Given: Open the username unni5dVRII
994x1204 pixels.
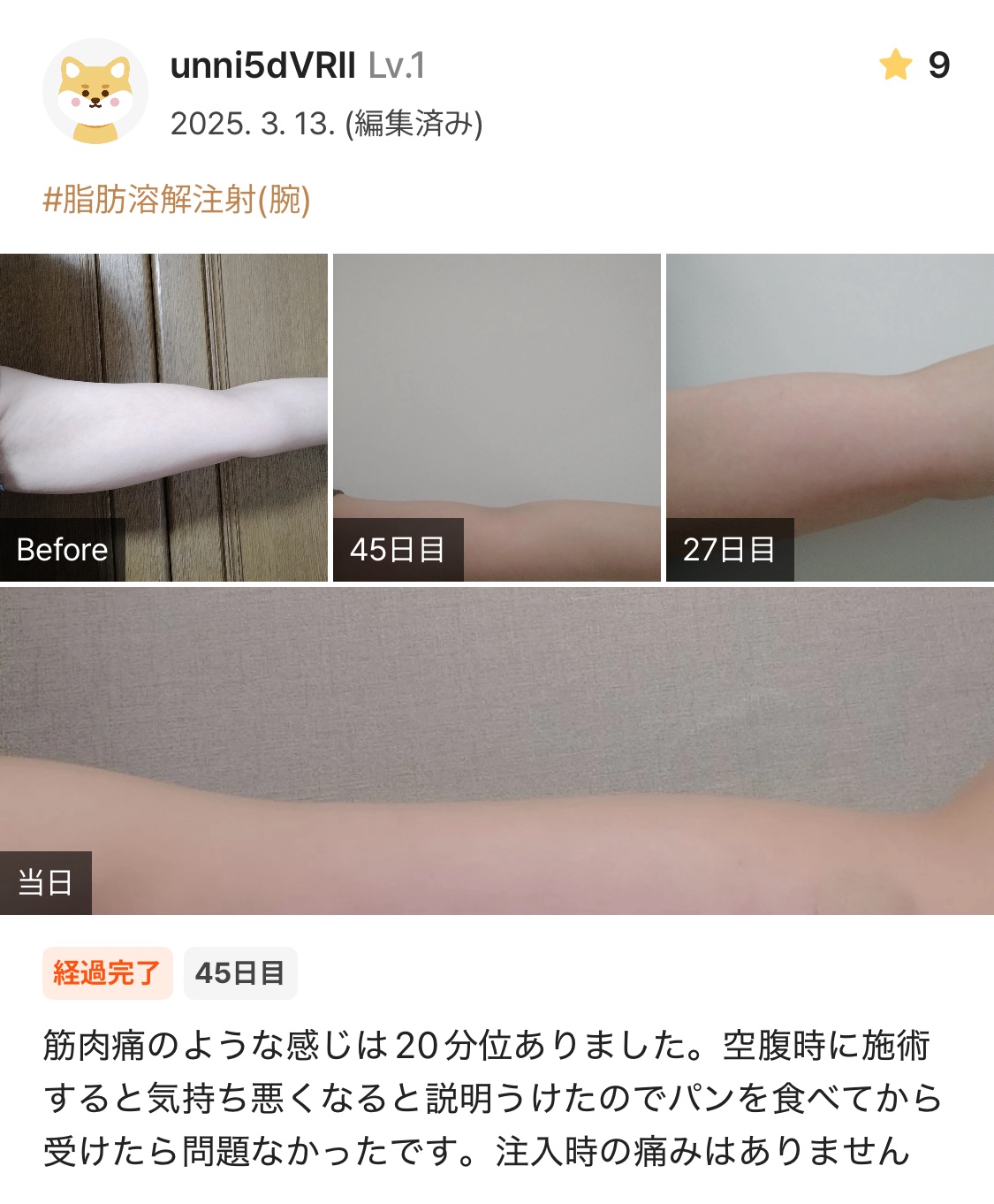Looking at the screenshot, I should pyautogui.click(x=262, y=65).
